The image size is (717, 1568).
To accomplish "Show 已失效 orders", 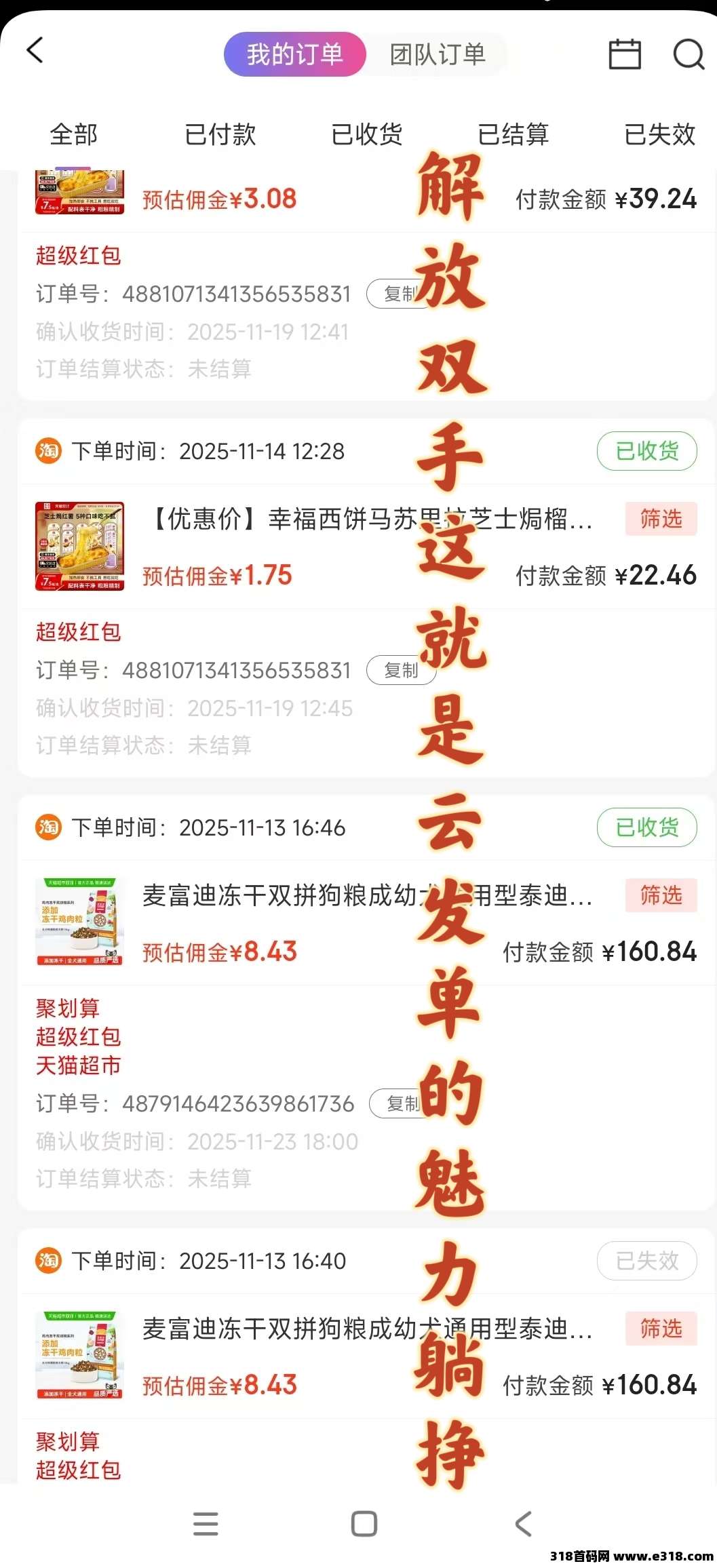I will coord(659,134).
